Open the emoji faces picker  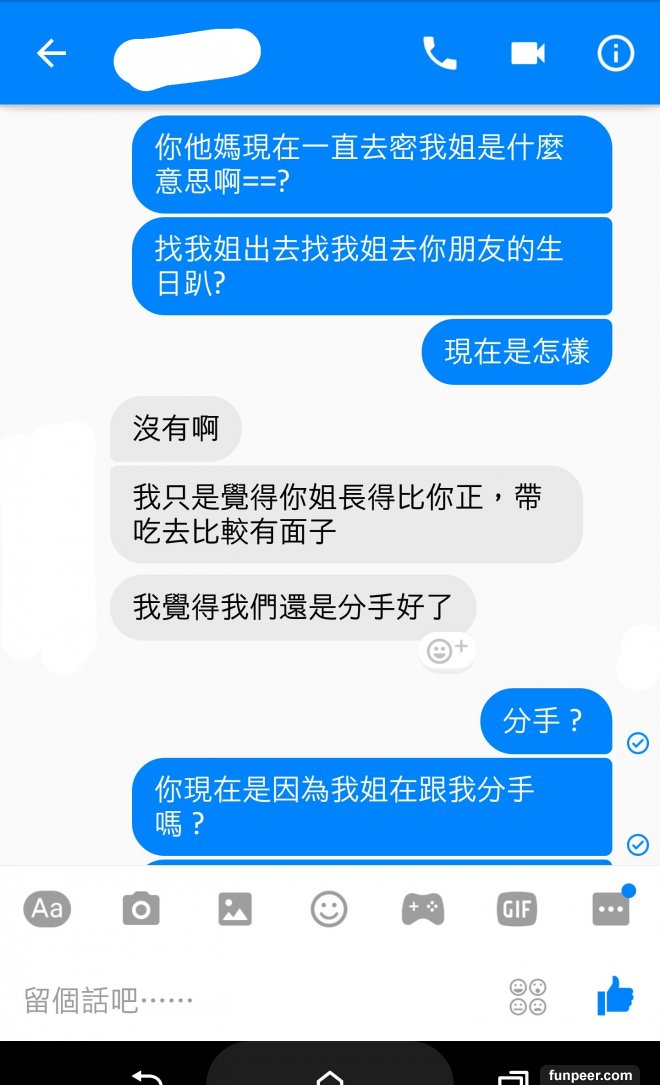coord(527,997)
